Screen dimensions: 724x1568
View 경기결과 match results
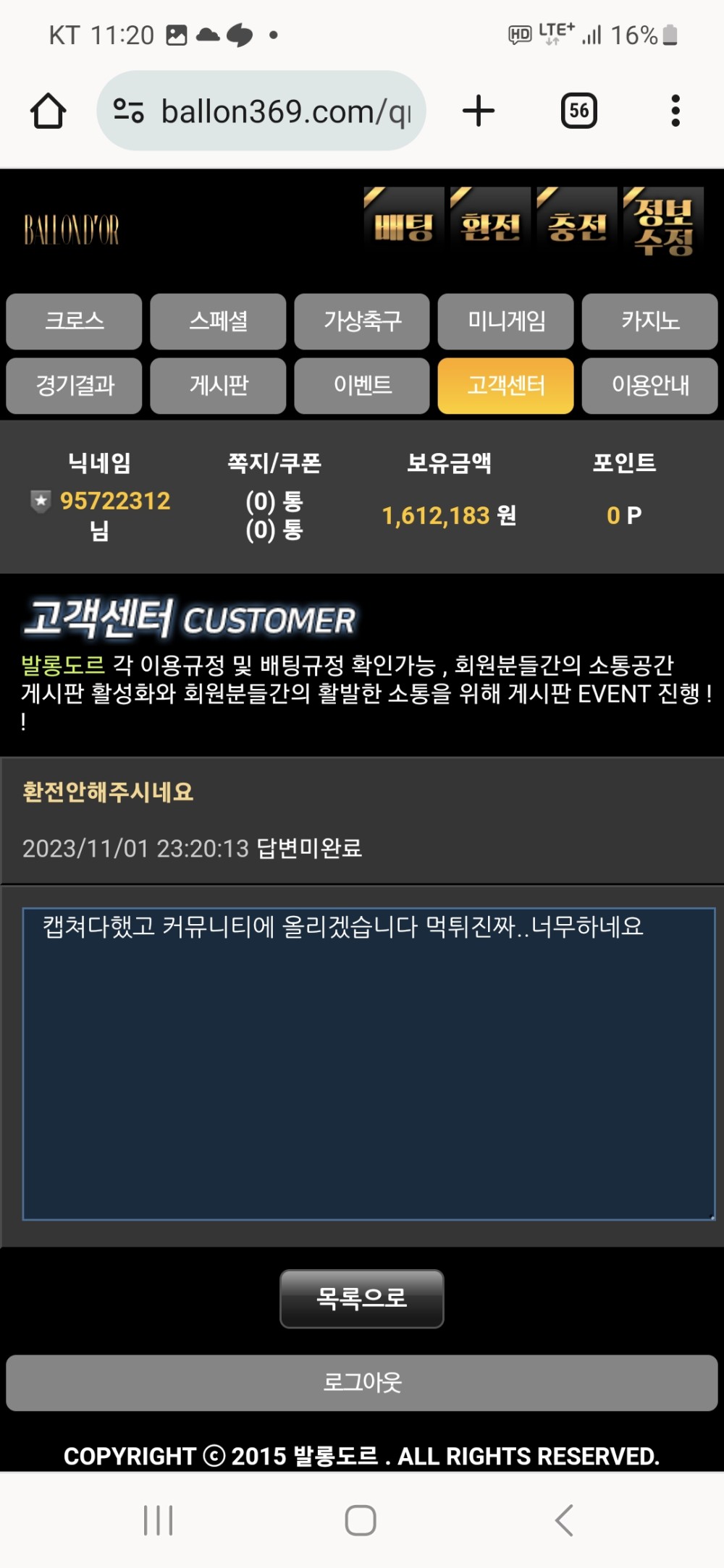tap(74, 386)
